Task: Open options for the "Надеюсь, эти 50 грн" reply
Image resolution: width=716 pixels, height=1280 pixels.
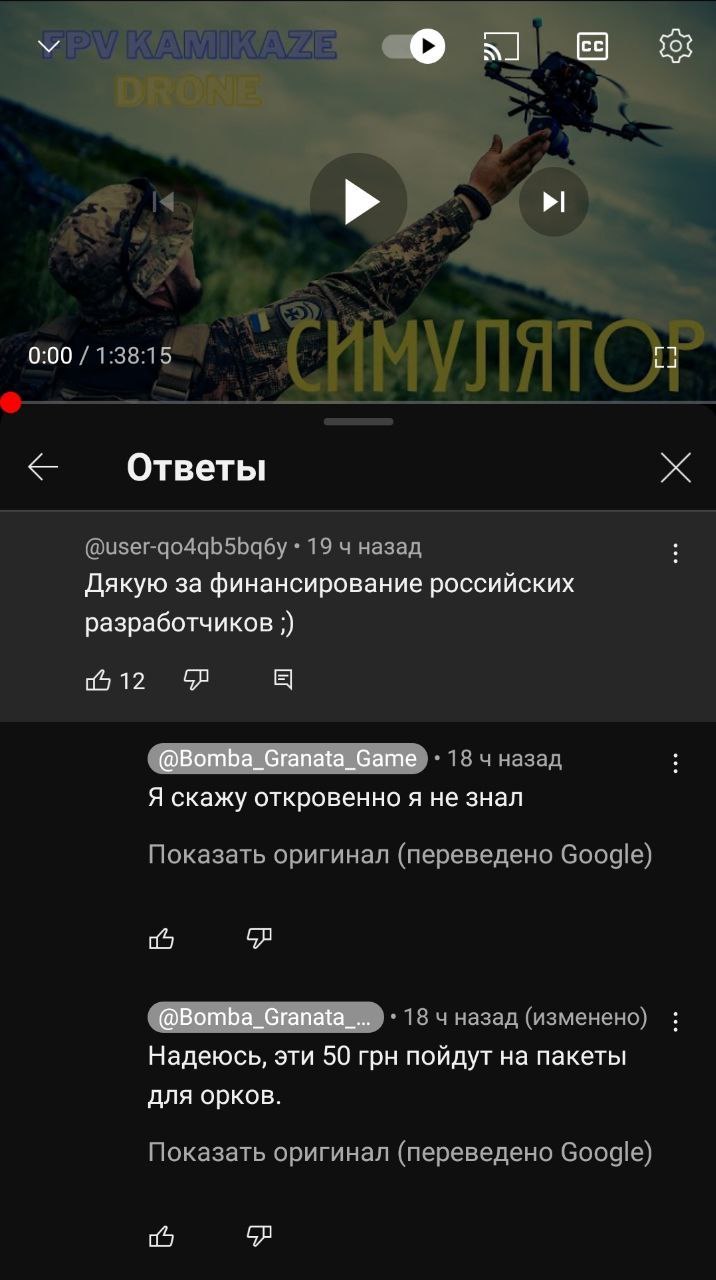Action: (676, 1021)
